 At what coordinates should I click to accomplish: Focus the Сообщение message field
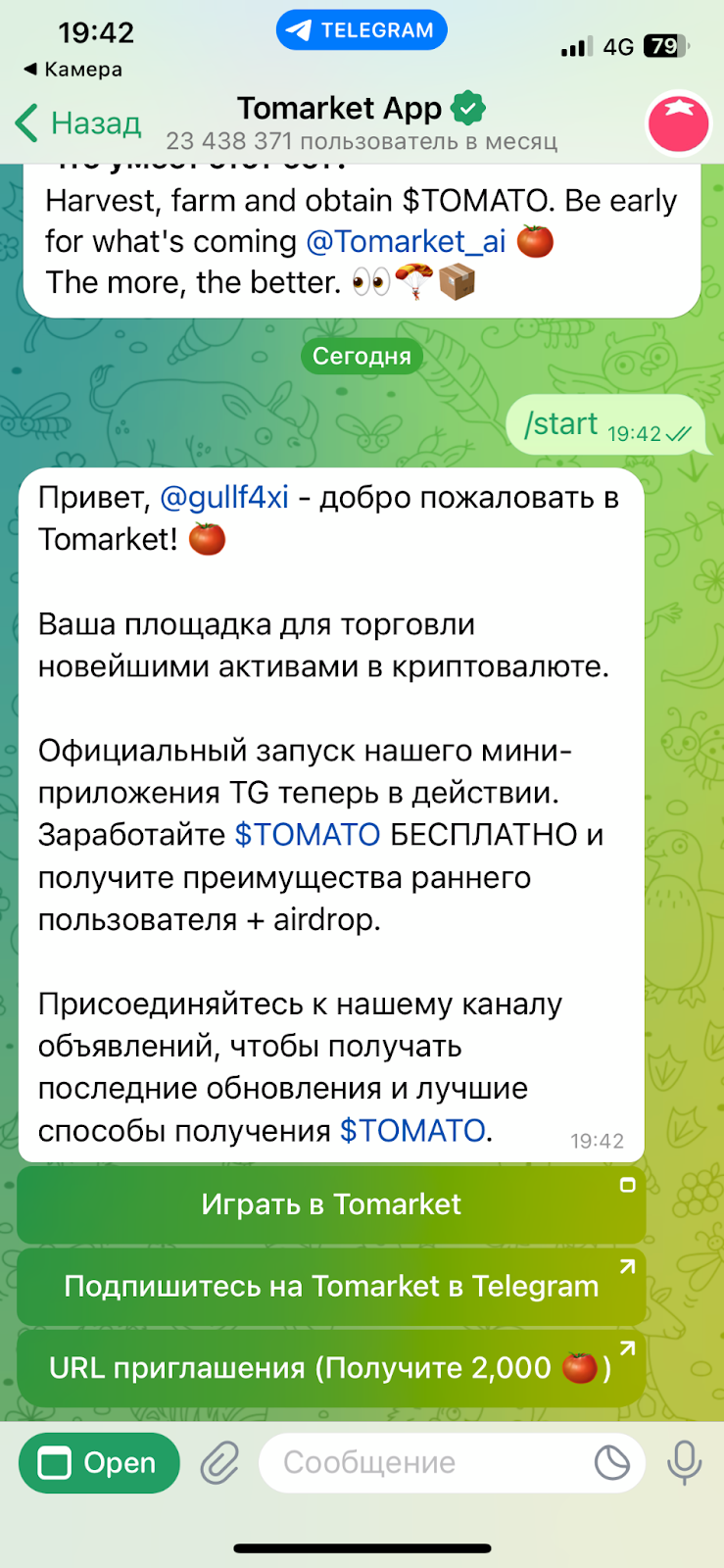pyautogui.click(x=421, y=1463)
